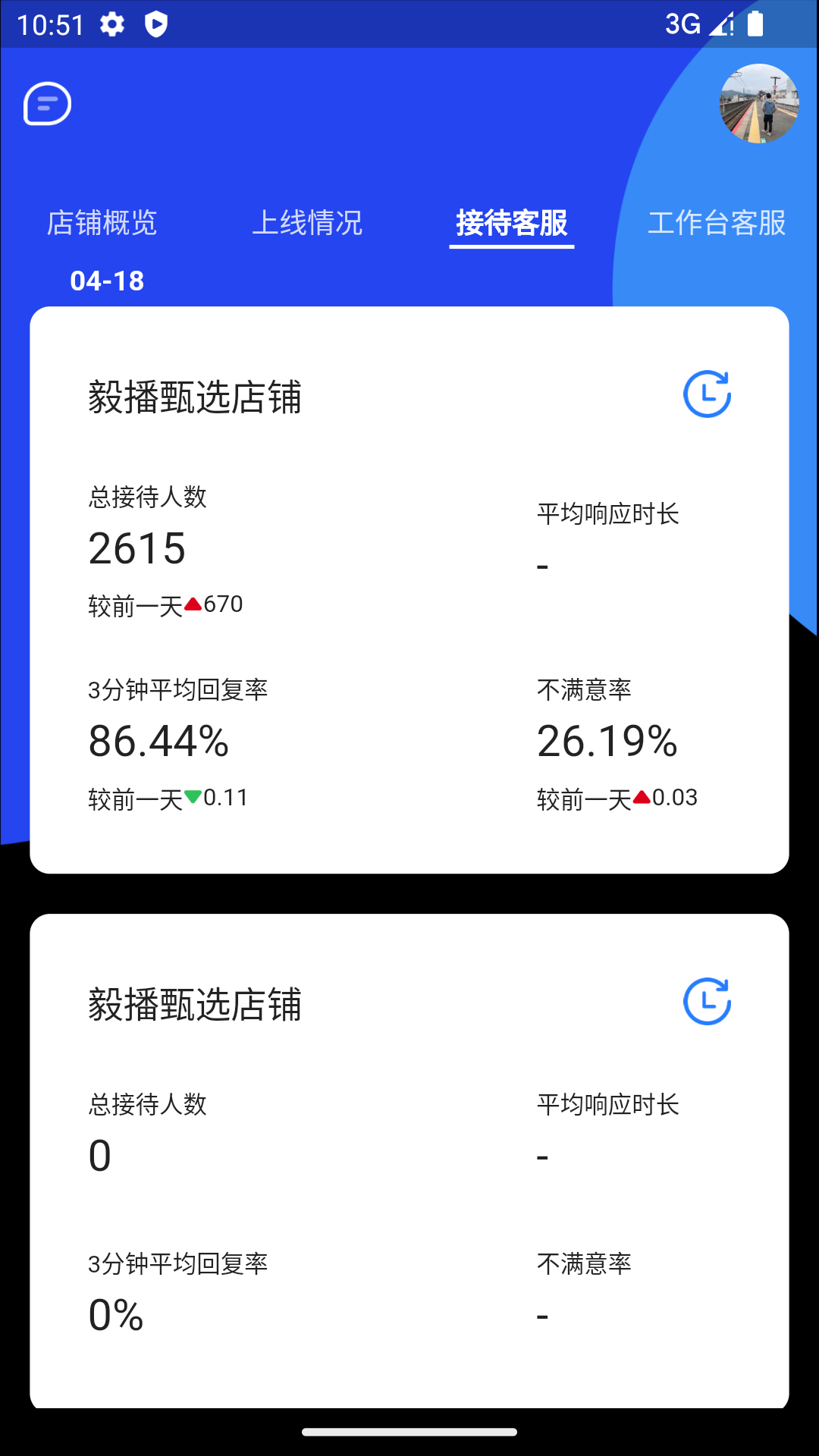Open the 04-18 date picker
This screenshot has height=1456, width=819.
click(x=107, y=281)
